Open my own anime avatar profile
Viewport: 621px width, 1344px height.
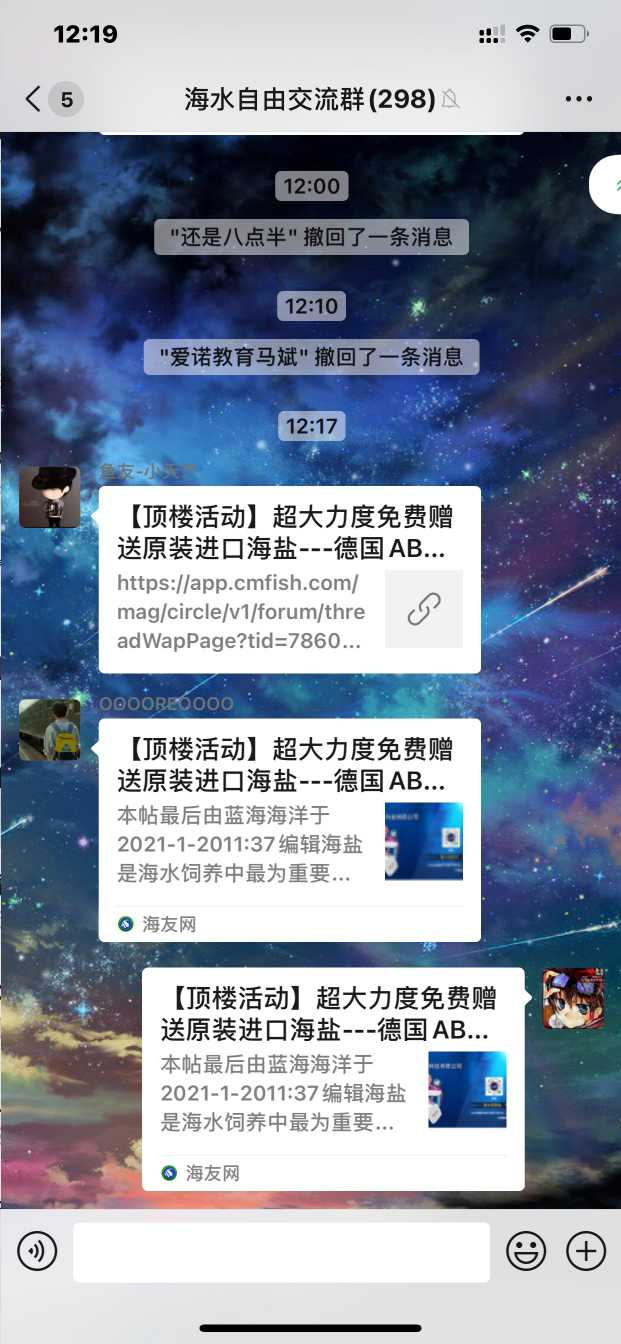(573, 998)
